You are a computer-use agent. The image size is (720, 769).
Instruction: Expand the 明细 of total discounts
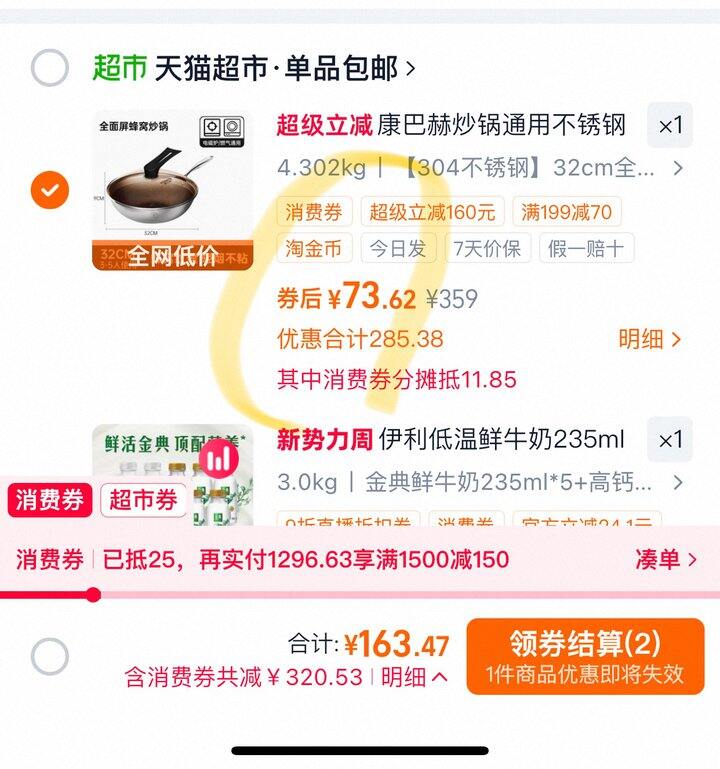click(414, 677)
